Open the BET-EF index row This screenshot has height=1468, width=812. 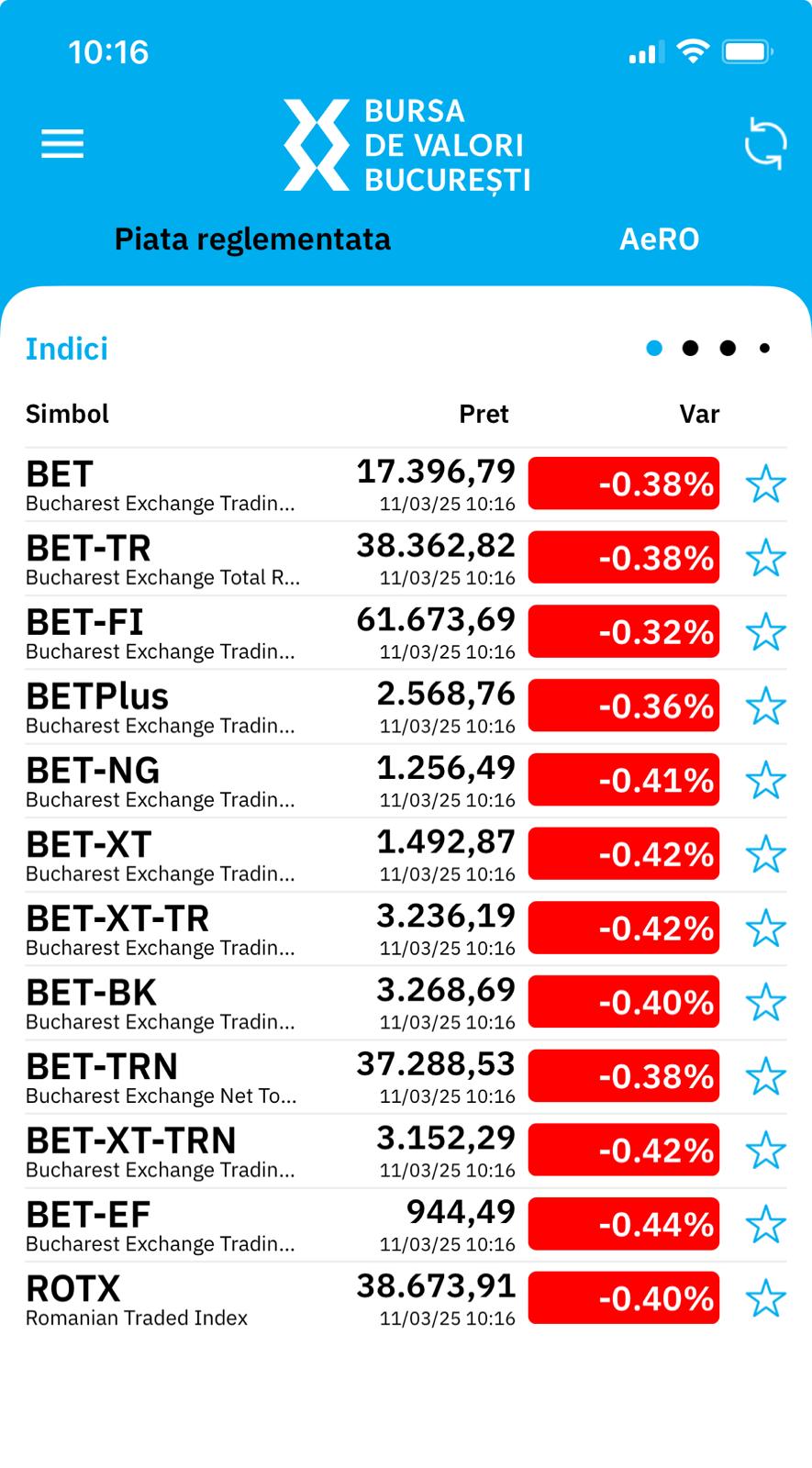(x=373, y=1226)
